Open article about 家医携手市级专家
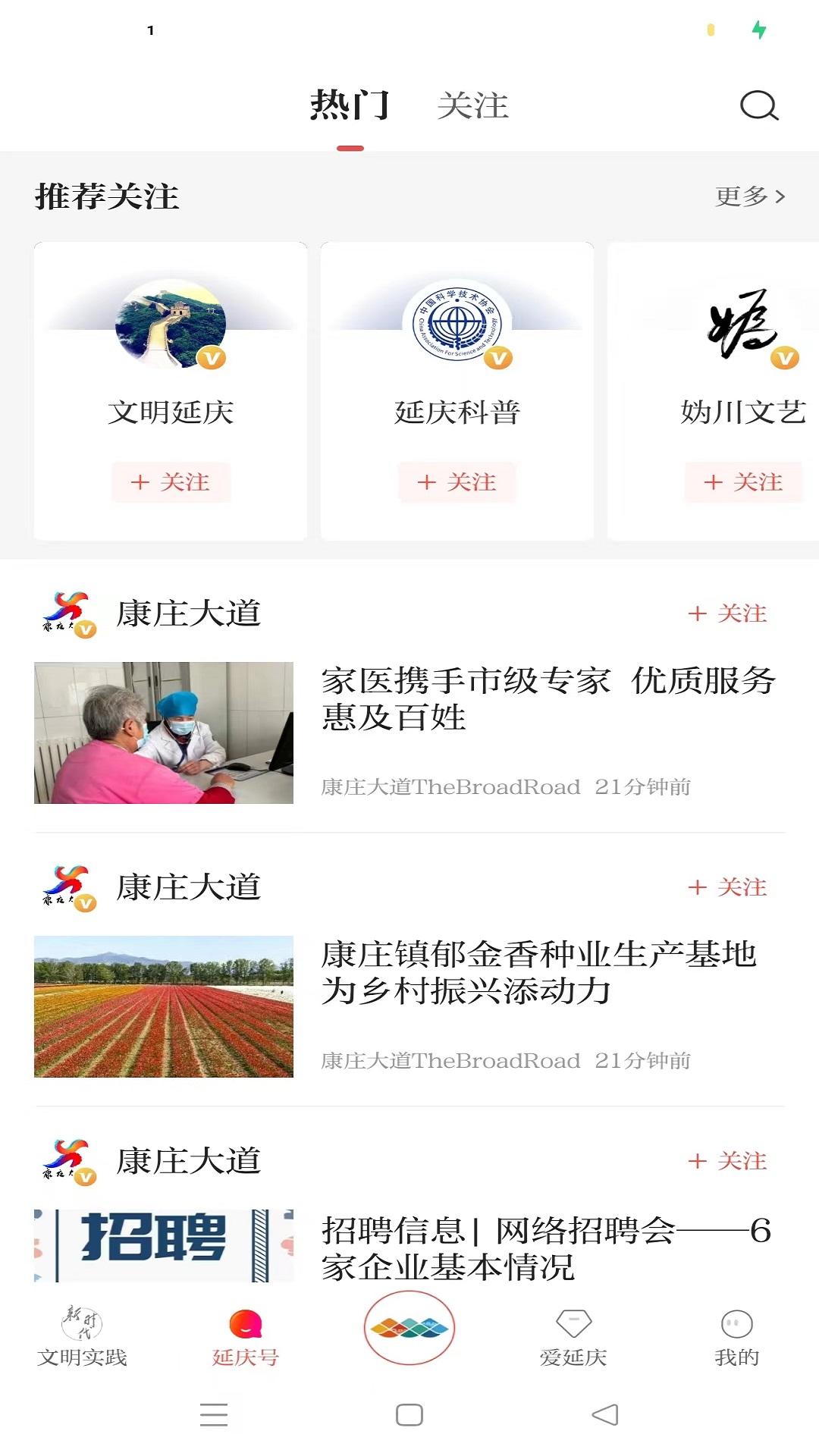The height and width of the screenshot is (1456, 819). pos(546,701)
